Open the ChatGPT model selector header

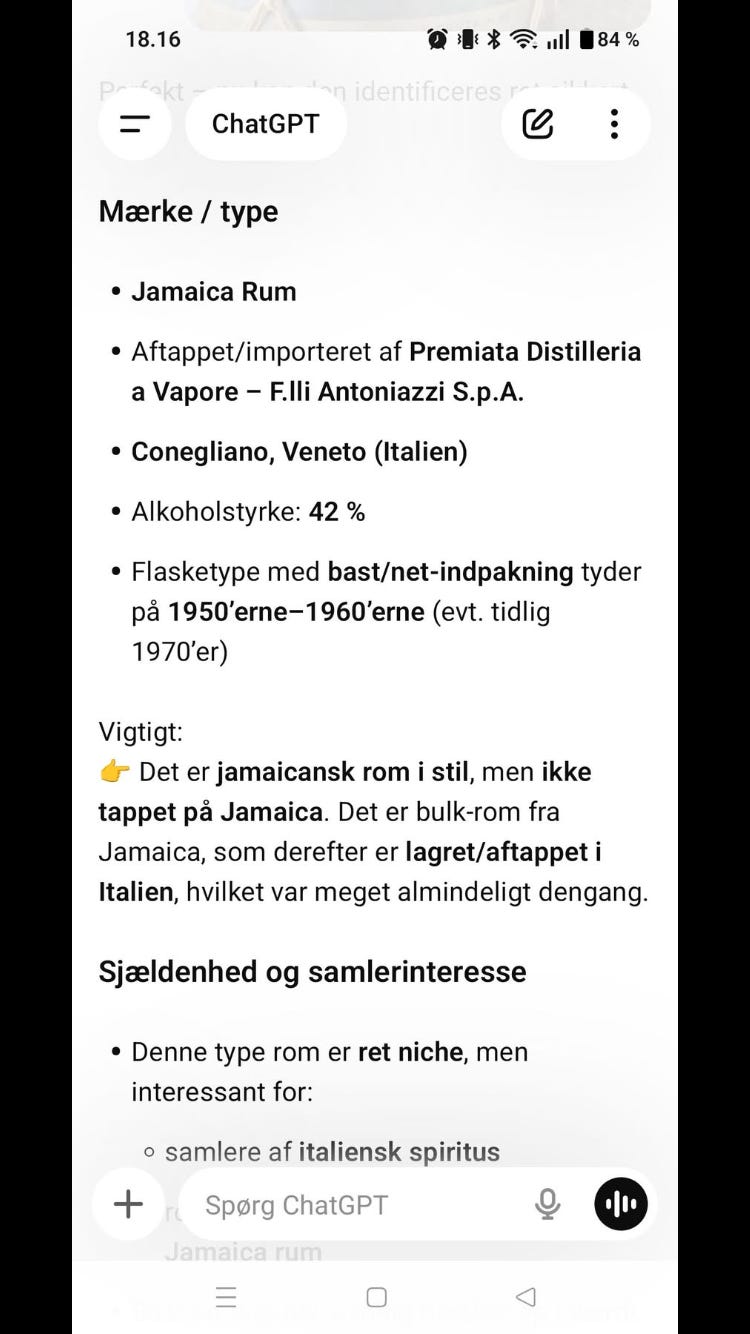click(x=265, y=124)
